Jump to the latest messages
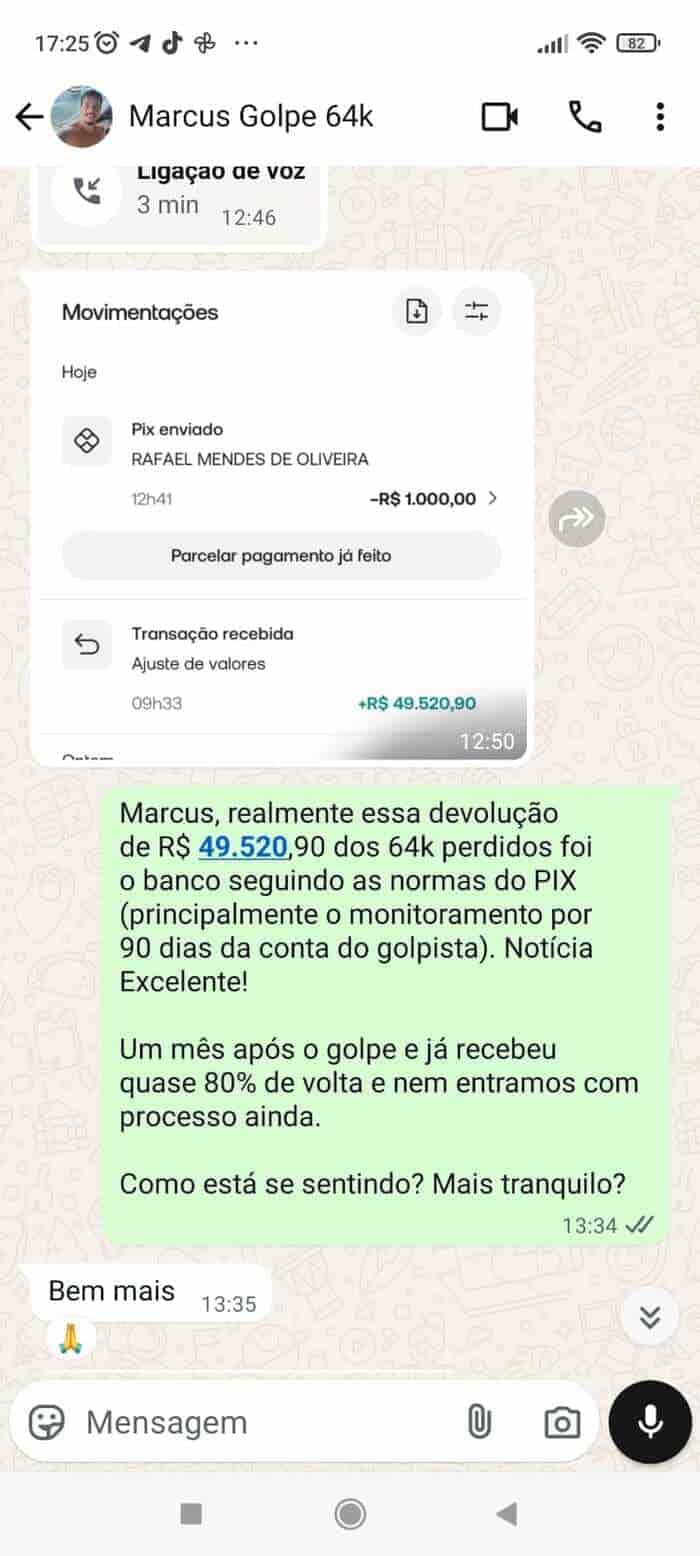The image size is (700, 1556). point(650,1318)
